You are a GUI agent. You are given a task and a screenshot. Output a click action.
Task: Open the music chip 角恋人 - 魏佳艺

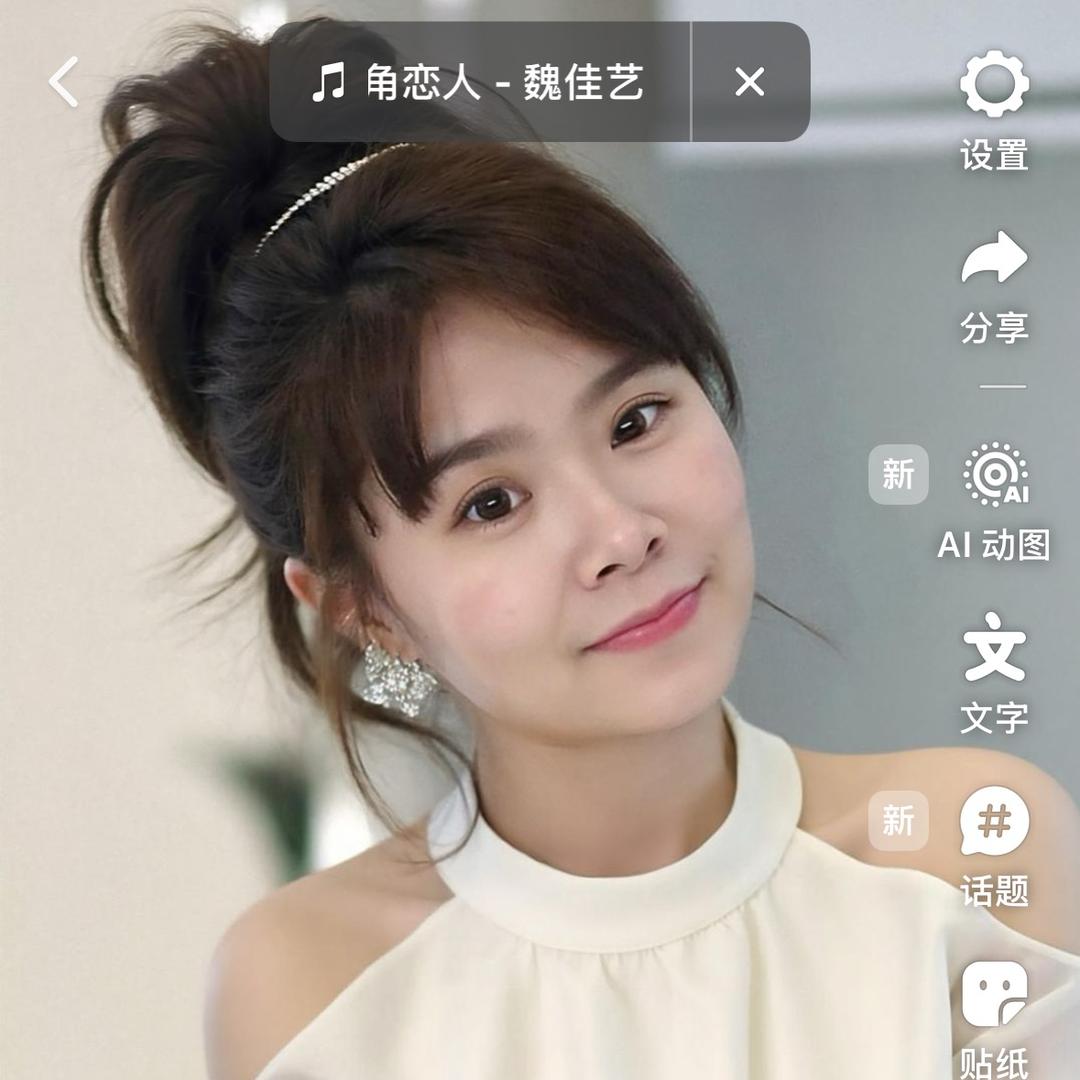click(479, 82)
